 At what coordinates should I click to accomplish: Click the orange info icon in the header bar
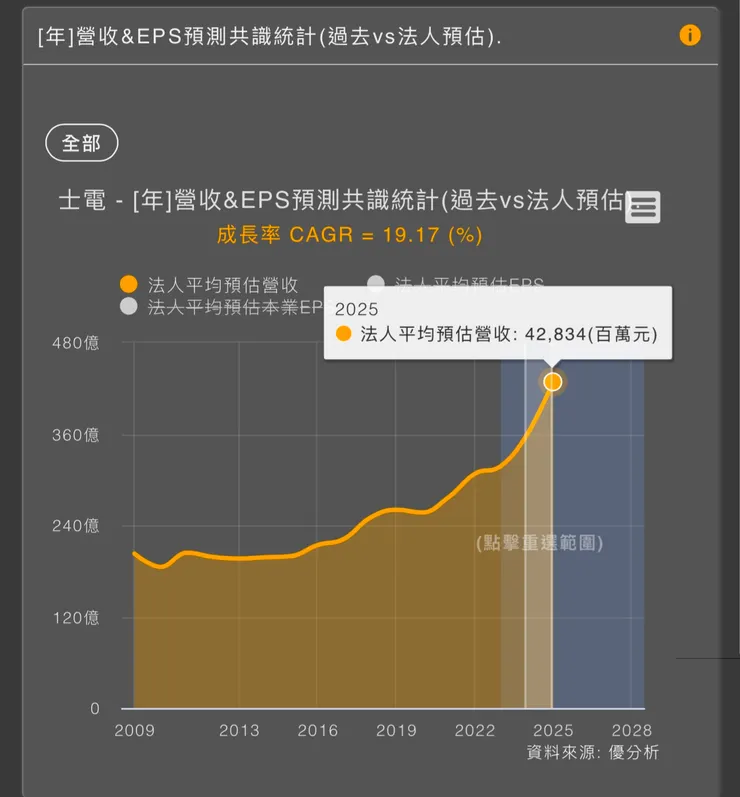(x=689, y=35)
